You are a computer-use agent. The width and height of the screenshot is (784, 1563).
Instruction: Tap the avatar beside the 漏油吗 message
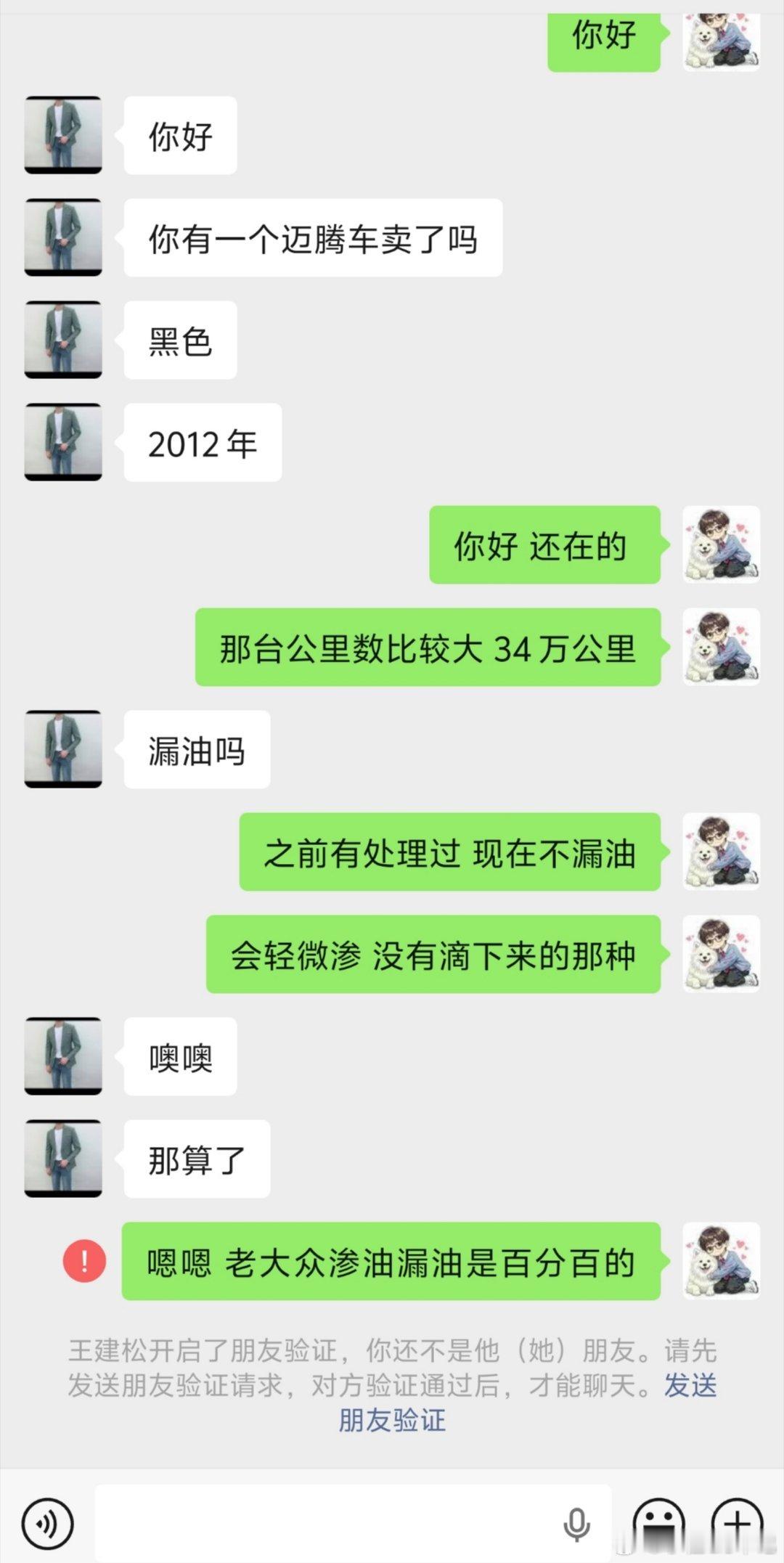pyautogui.click(x=62, y=750)
